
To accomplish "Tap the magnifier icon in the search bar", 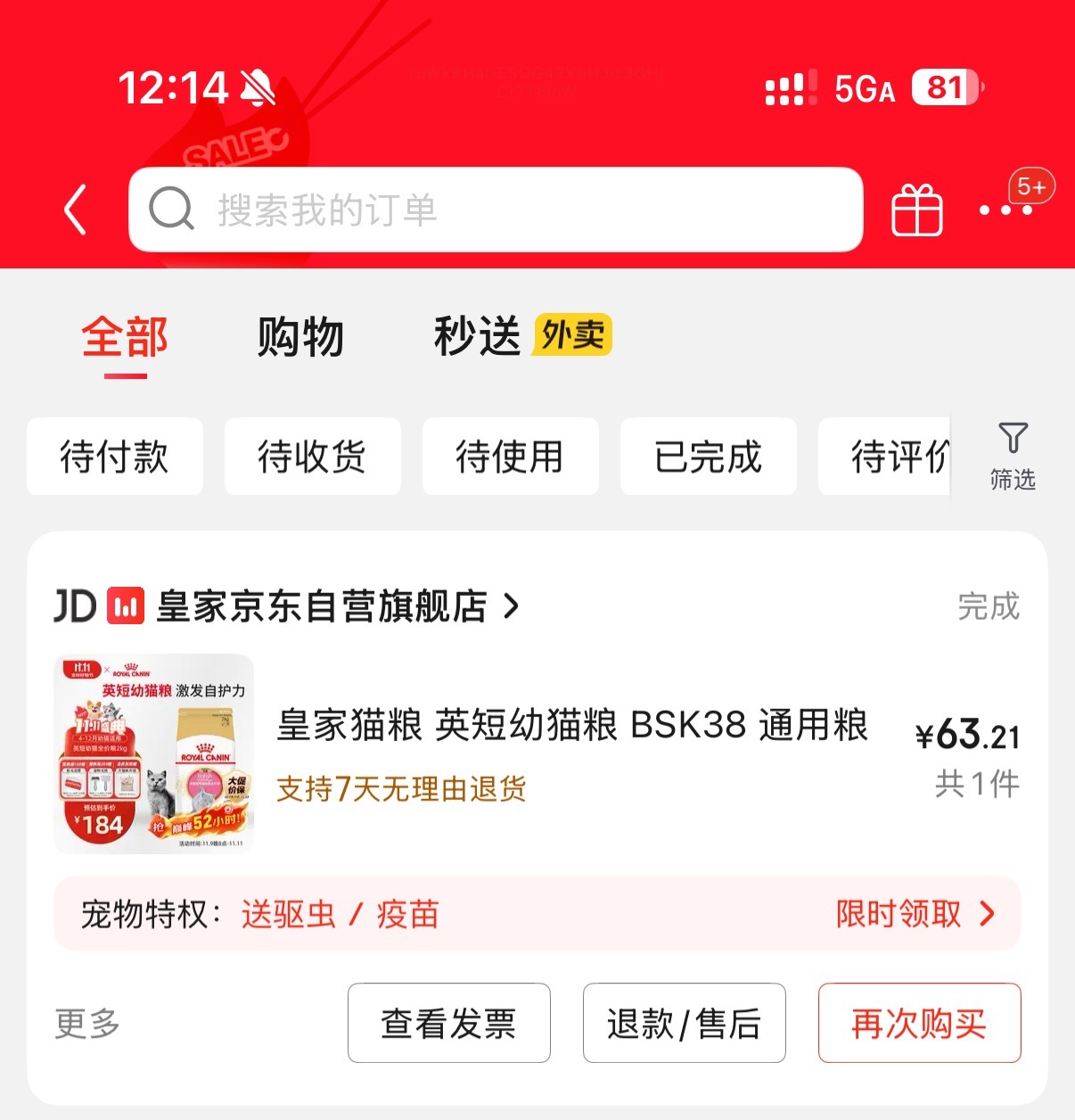I will click(x=173, y=210).
